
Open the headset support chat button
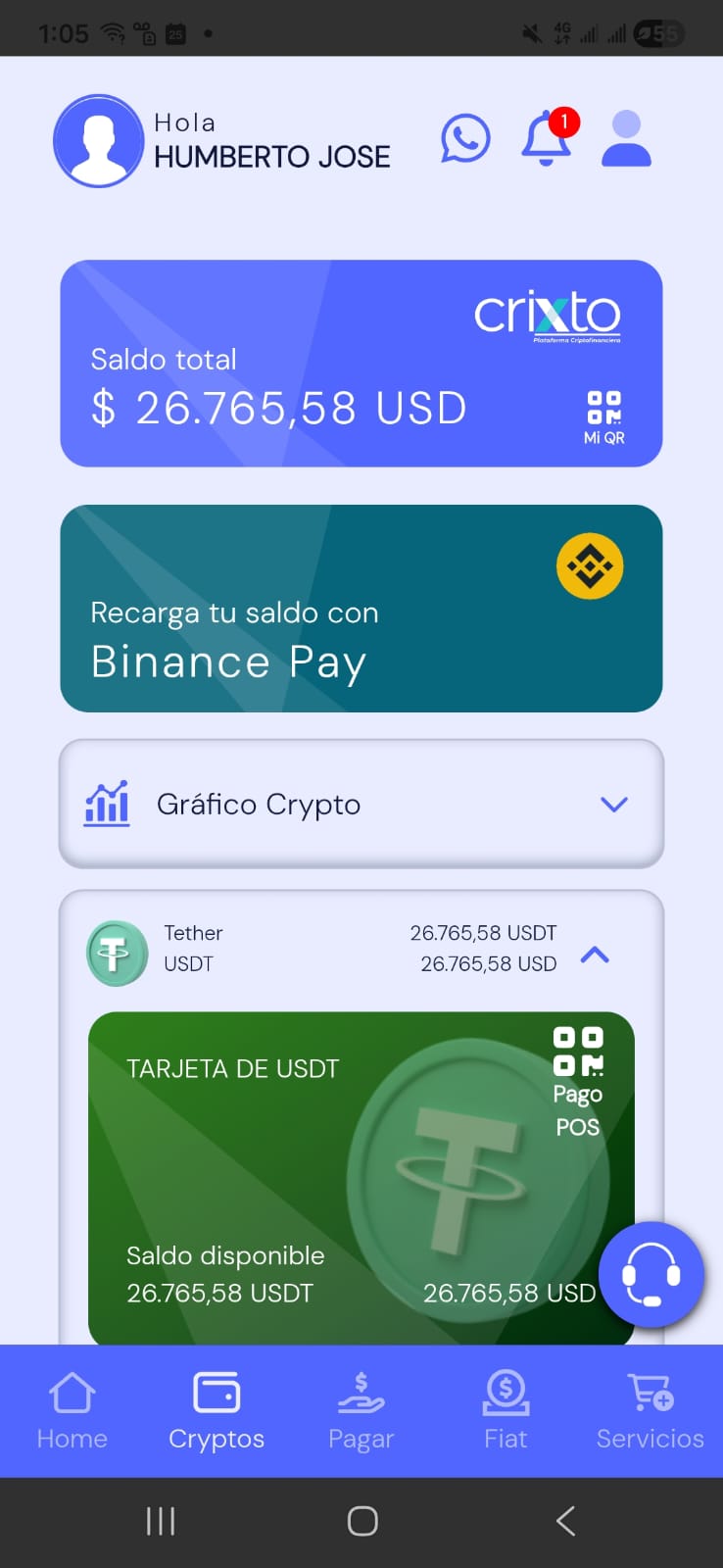tap(651, 1275)
